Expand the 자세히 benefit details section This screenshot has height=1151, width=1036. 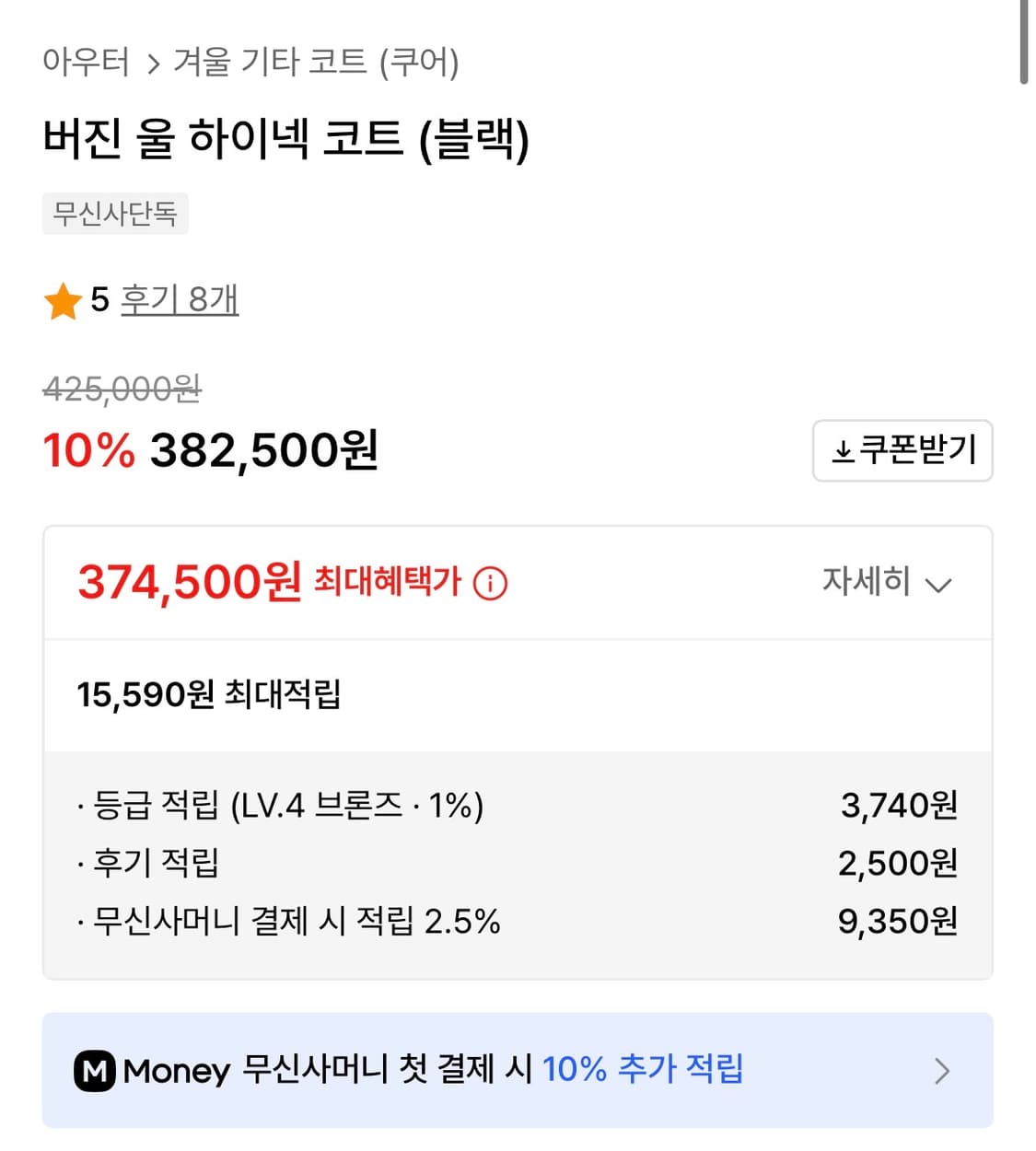[x=866, y=582]
